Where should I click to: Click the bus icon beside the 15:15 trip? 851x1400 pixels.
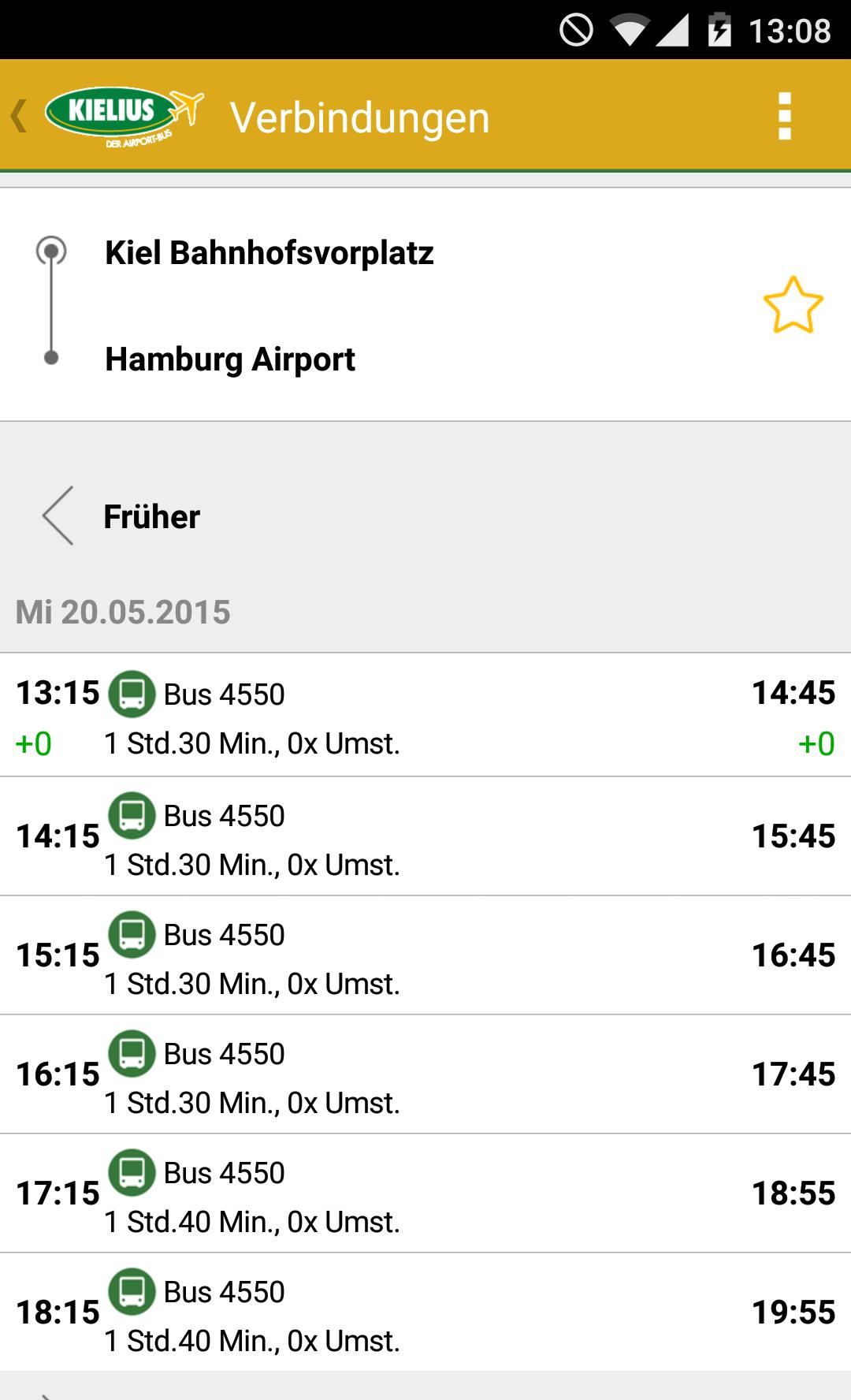pyautogui.click(x=132, y=935)
